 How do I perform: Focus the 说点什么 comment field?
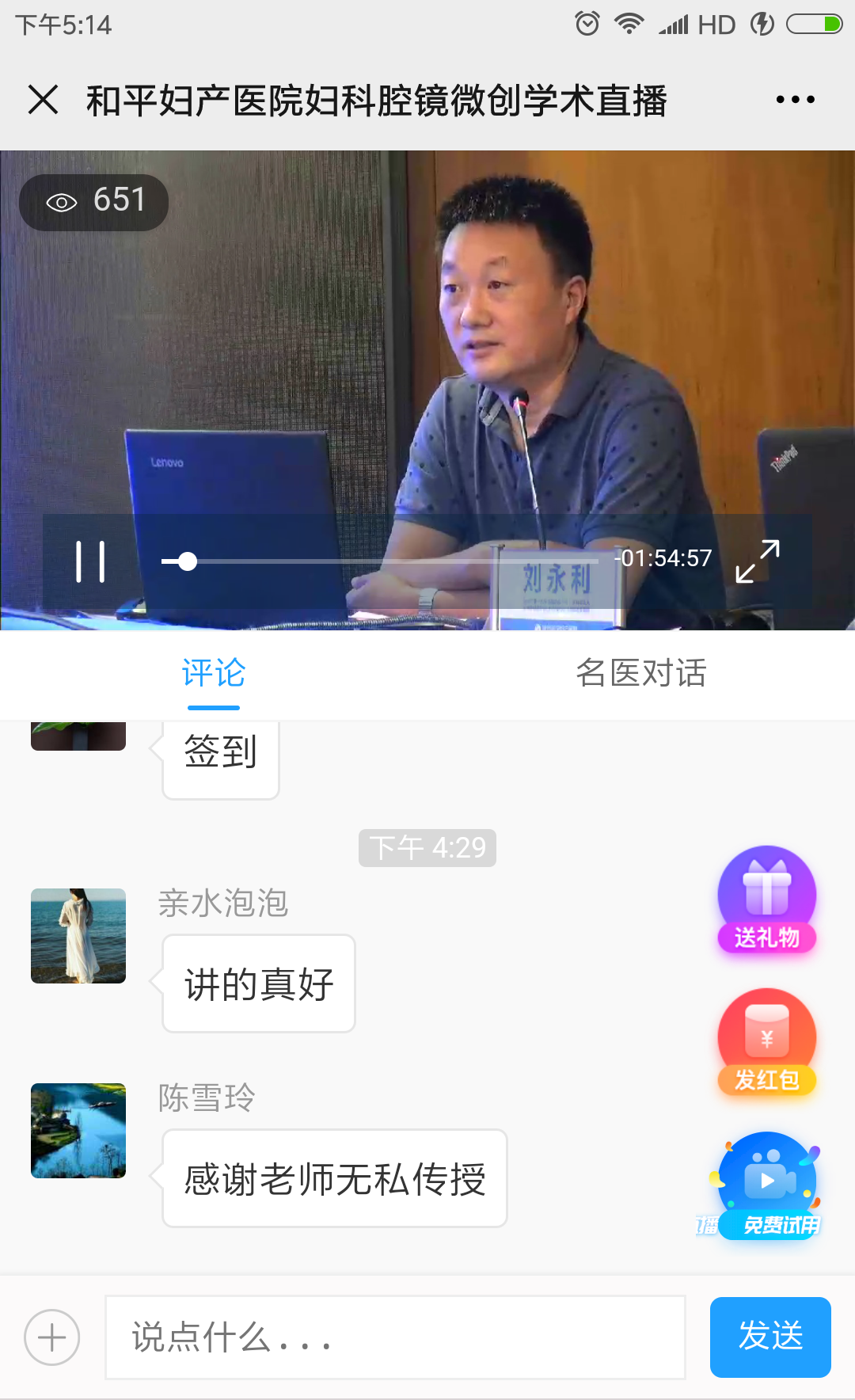394,1337
